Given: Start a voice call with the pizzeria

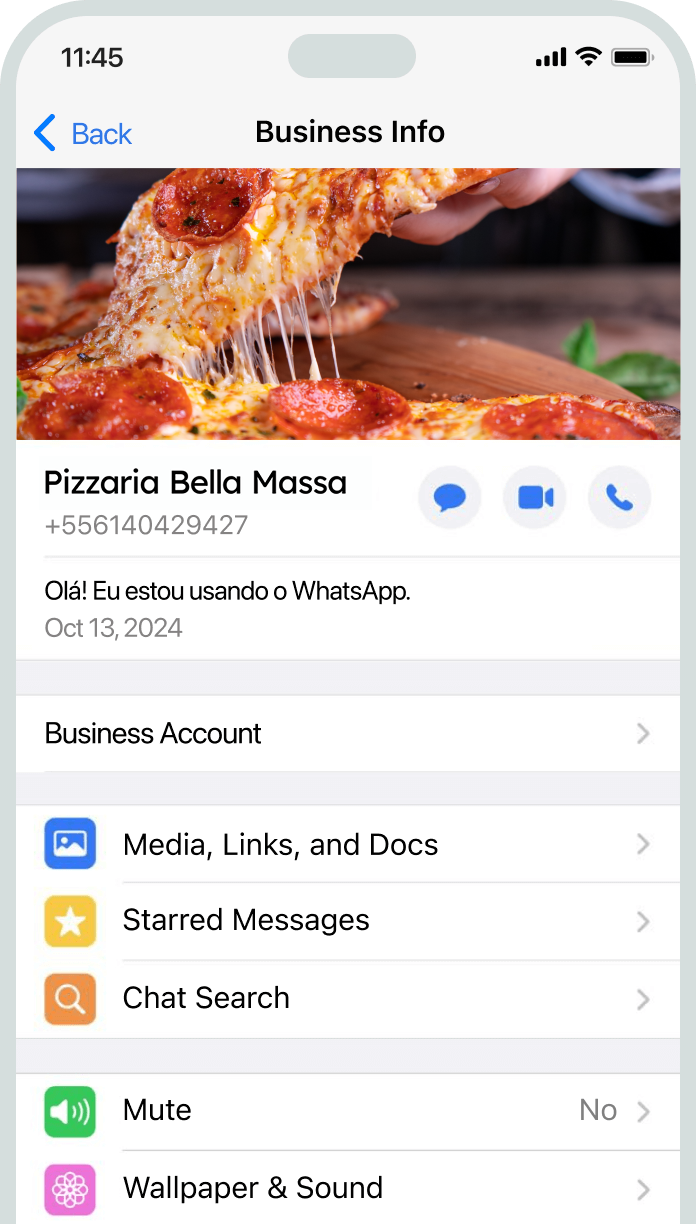Looking at the screenshot, I should [x=619, y=497].
